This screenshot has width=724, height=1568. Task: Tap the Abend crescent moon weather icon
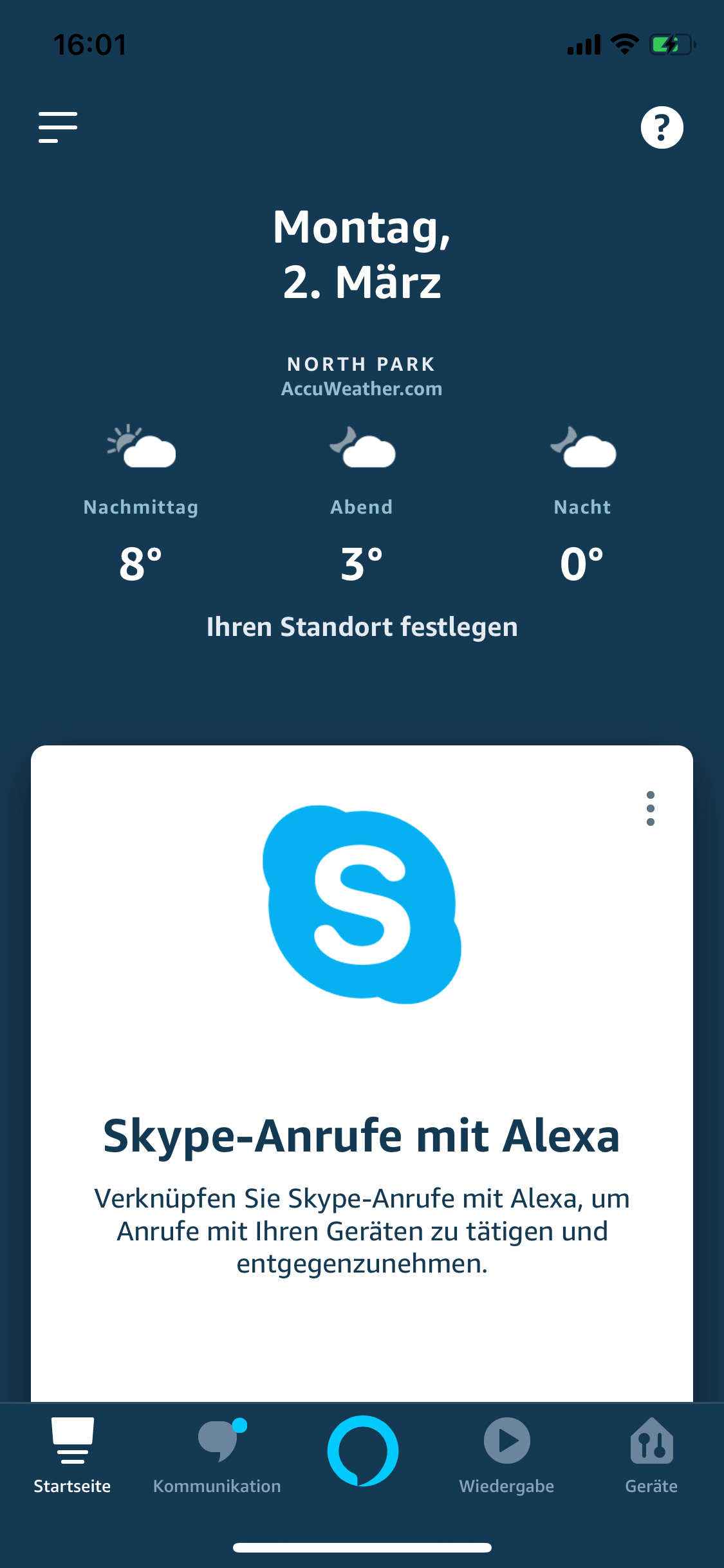pyautogui.click(x=362, y=449)
